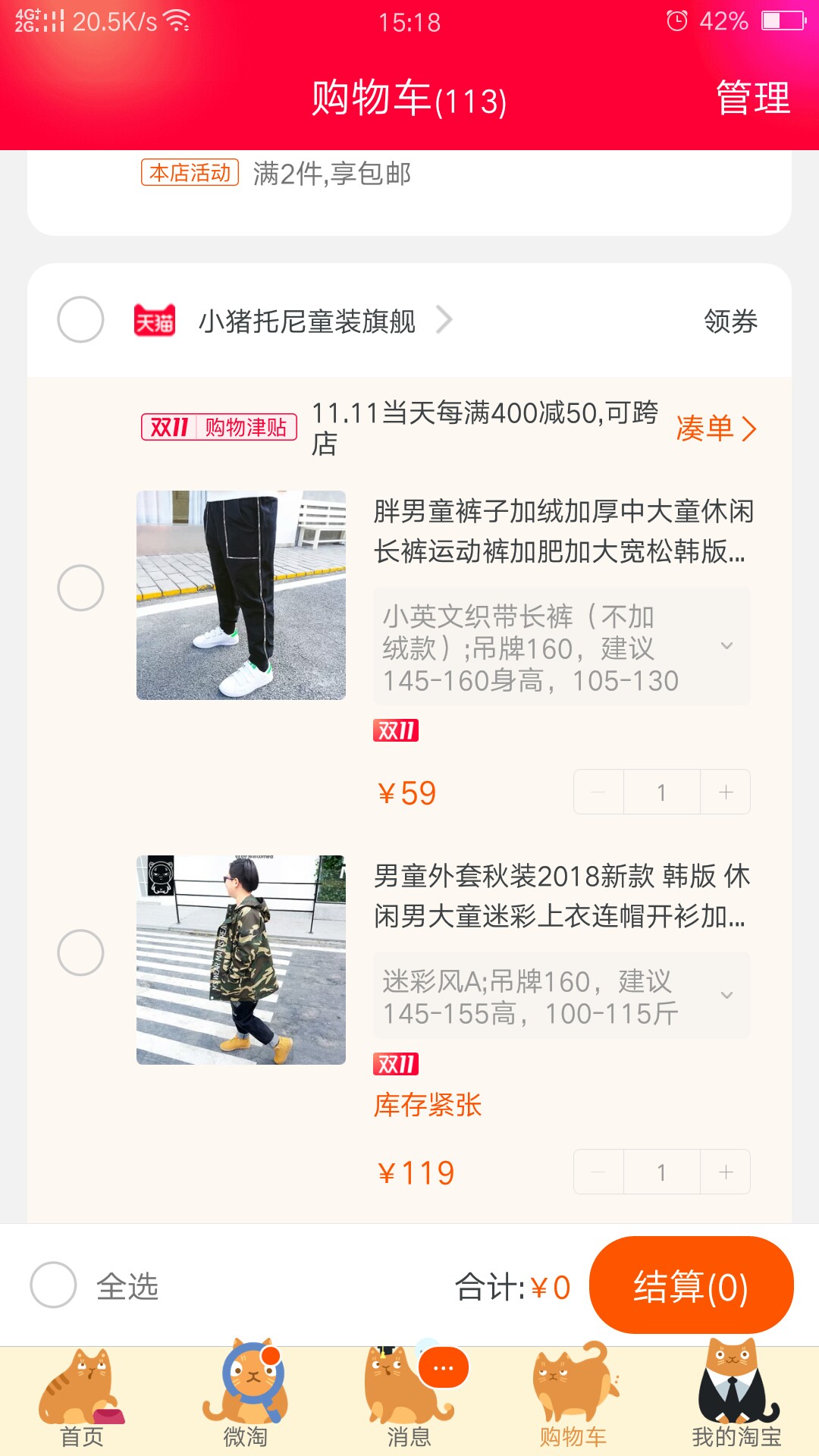
Task: Open the 消息 messages tab
Action: coord(409,1399)
